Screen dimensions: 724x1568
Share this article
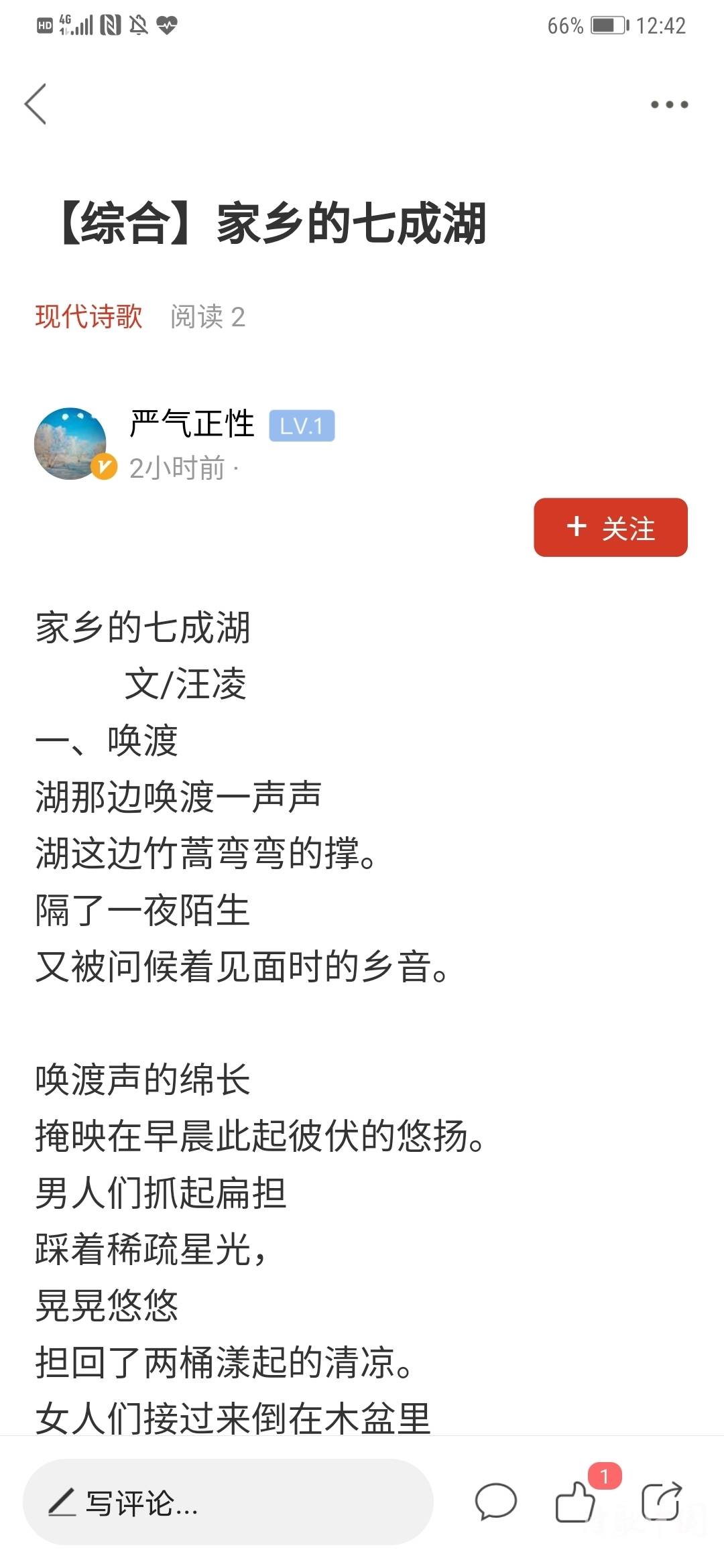pos(662,1501)
